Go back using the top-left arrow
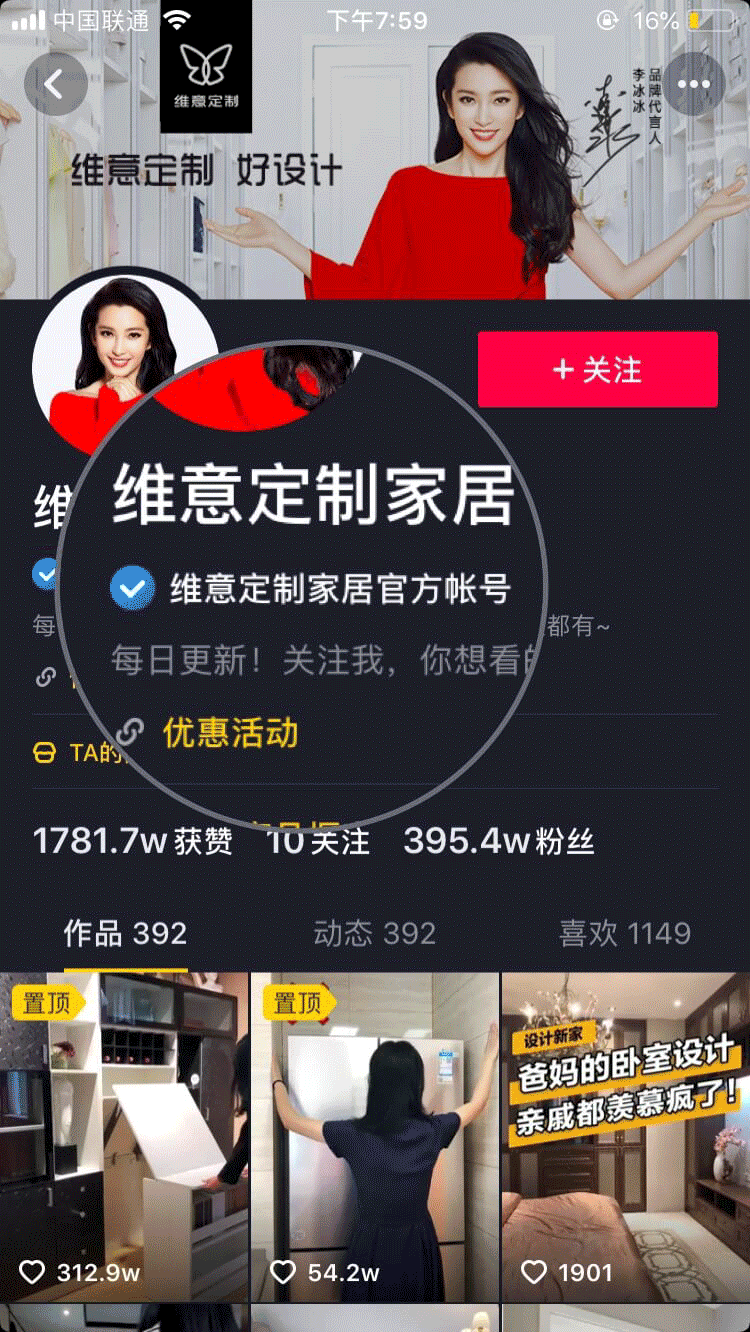Screen dimensions: 750x1332 click(55, 85)
